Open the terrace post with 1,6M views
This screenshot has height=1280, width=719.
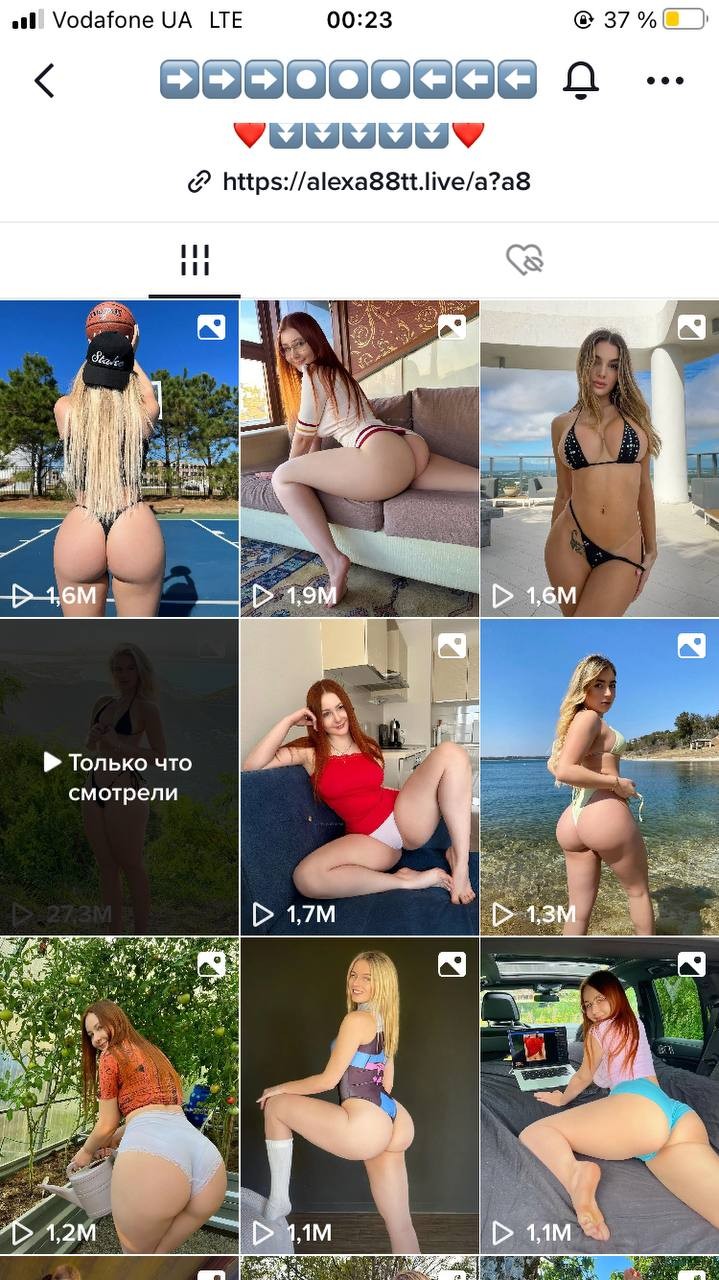point(599,458)
